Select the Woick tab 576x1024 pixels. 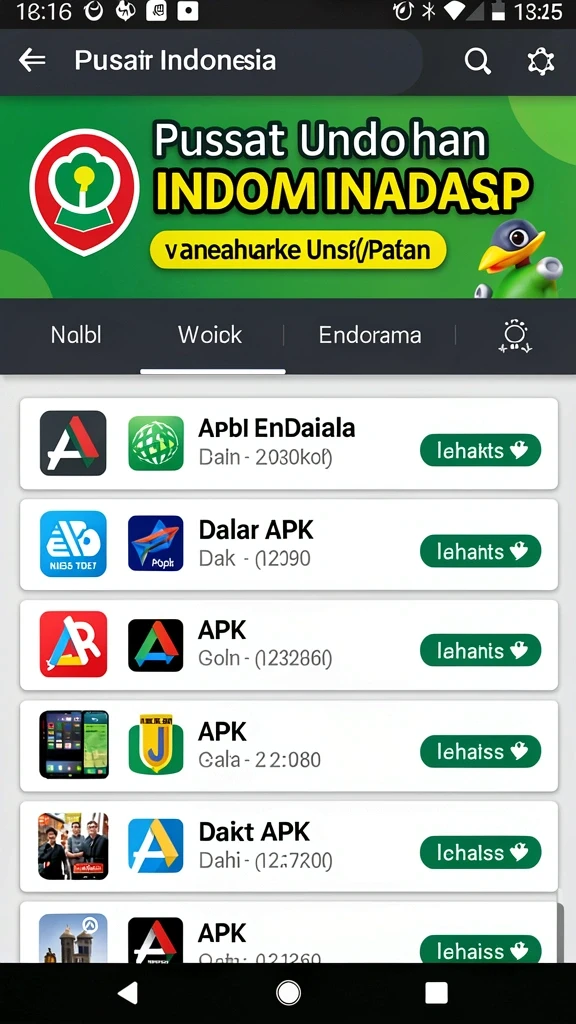(x=210, y=335)
